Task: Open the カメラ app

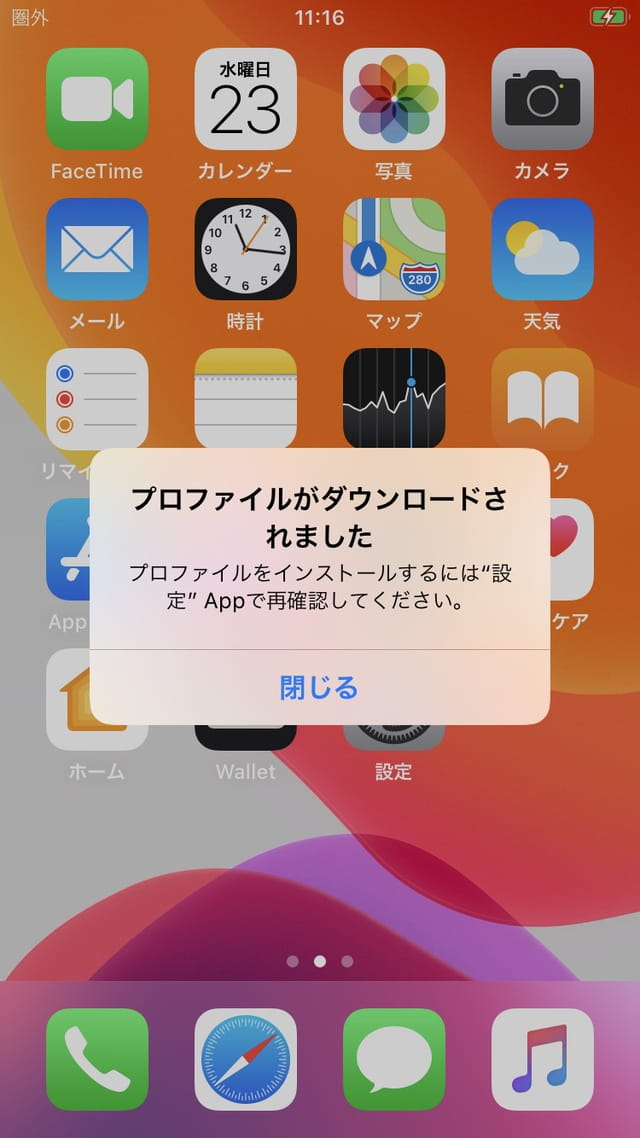Action: tap(542, 99)
